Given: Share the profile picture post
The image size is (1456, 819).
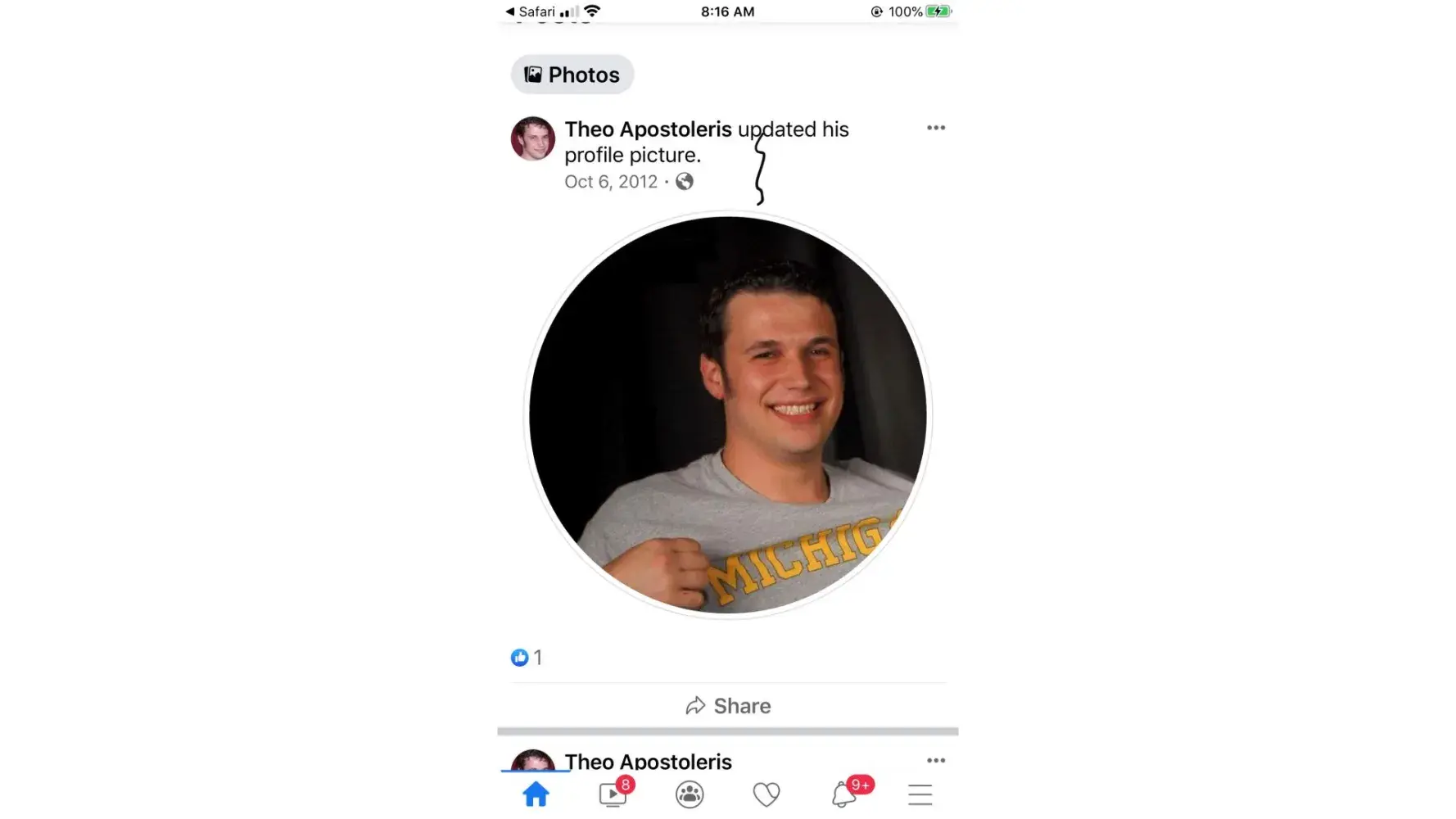Looking at the screenshot, I should tap(727, 706).
